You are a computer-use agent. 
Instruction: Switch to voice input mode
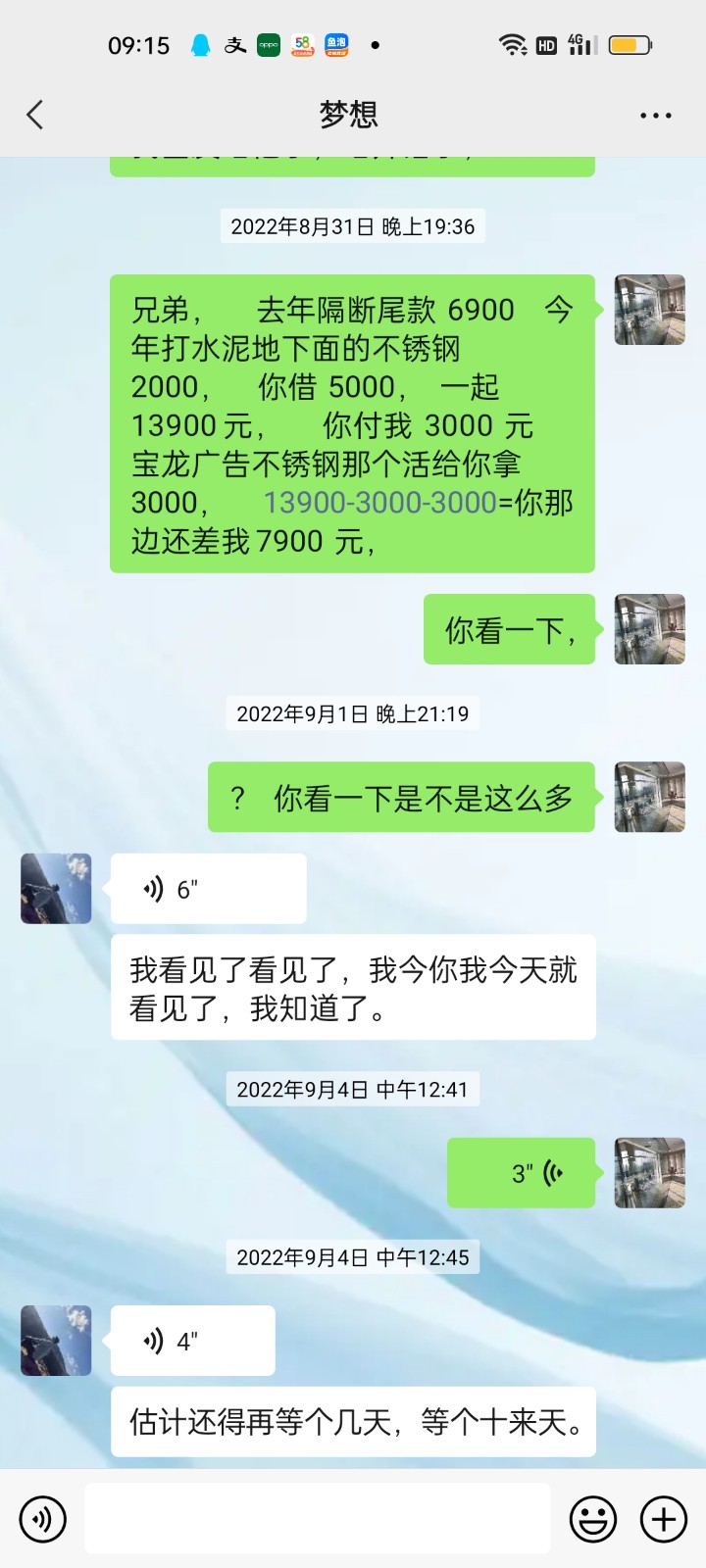42,1519
